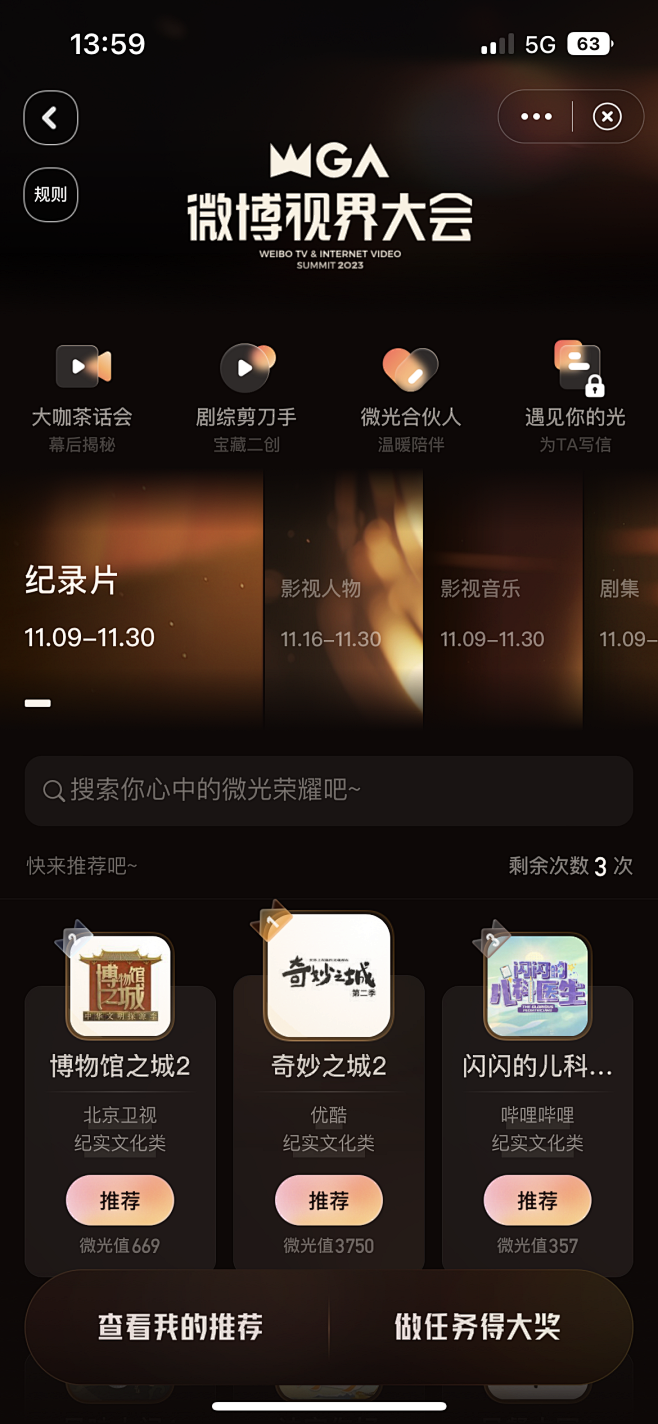
Task: Recommend 博物馆之城2
Action: point(120,1200)
